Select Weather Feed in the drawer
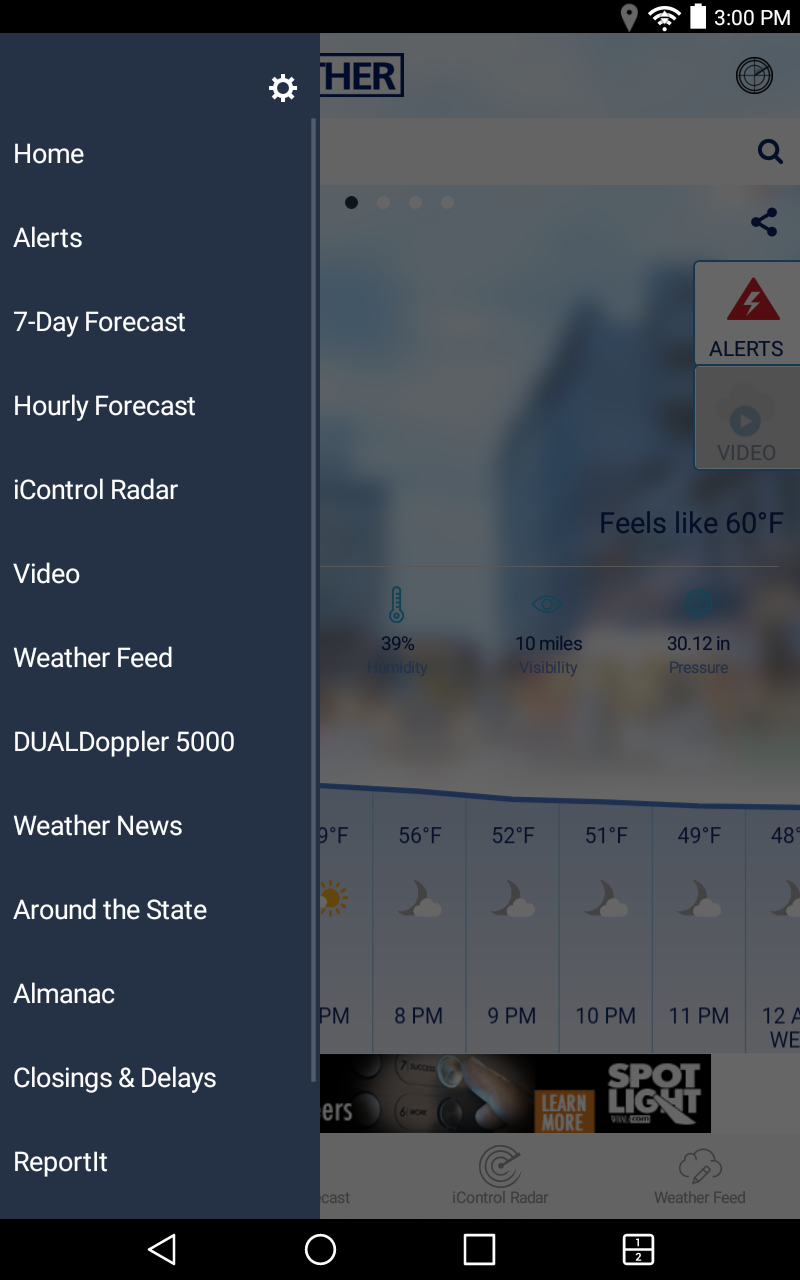Viewport: 800px width, 1280px height. point(93,658)
